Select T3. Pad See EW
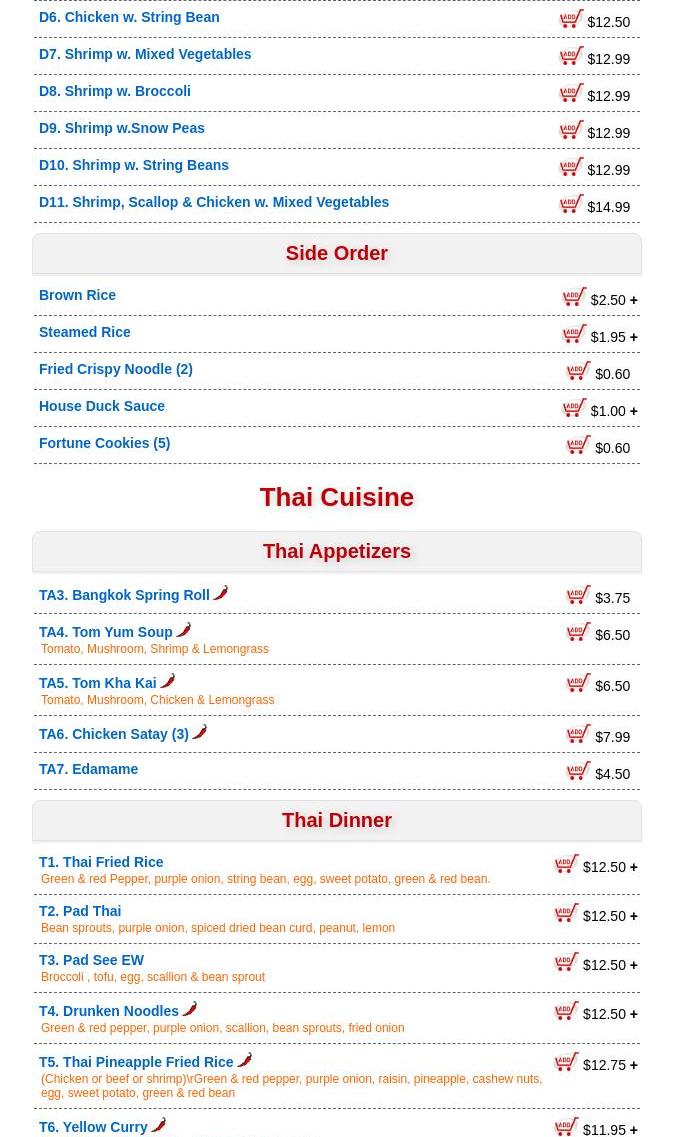The height and width of the screenshot is (1137, 675). pyautogui.click(x=91, y=960)
